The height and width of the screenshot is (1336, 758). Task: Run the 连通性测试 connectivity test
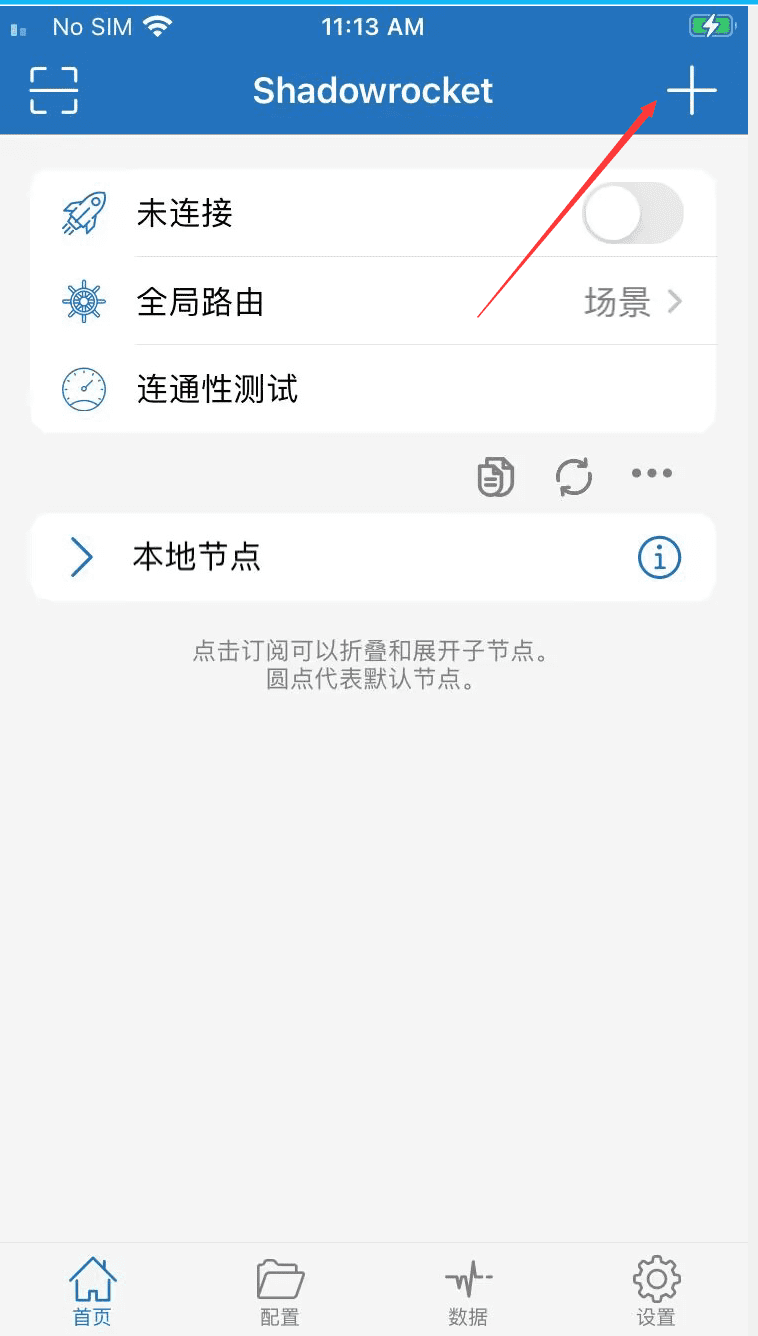374,389
